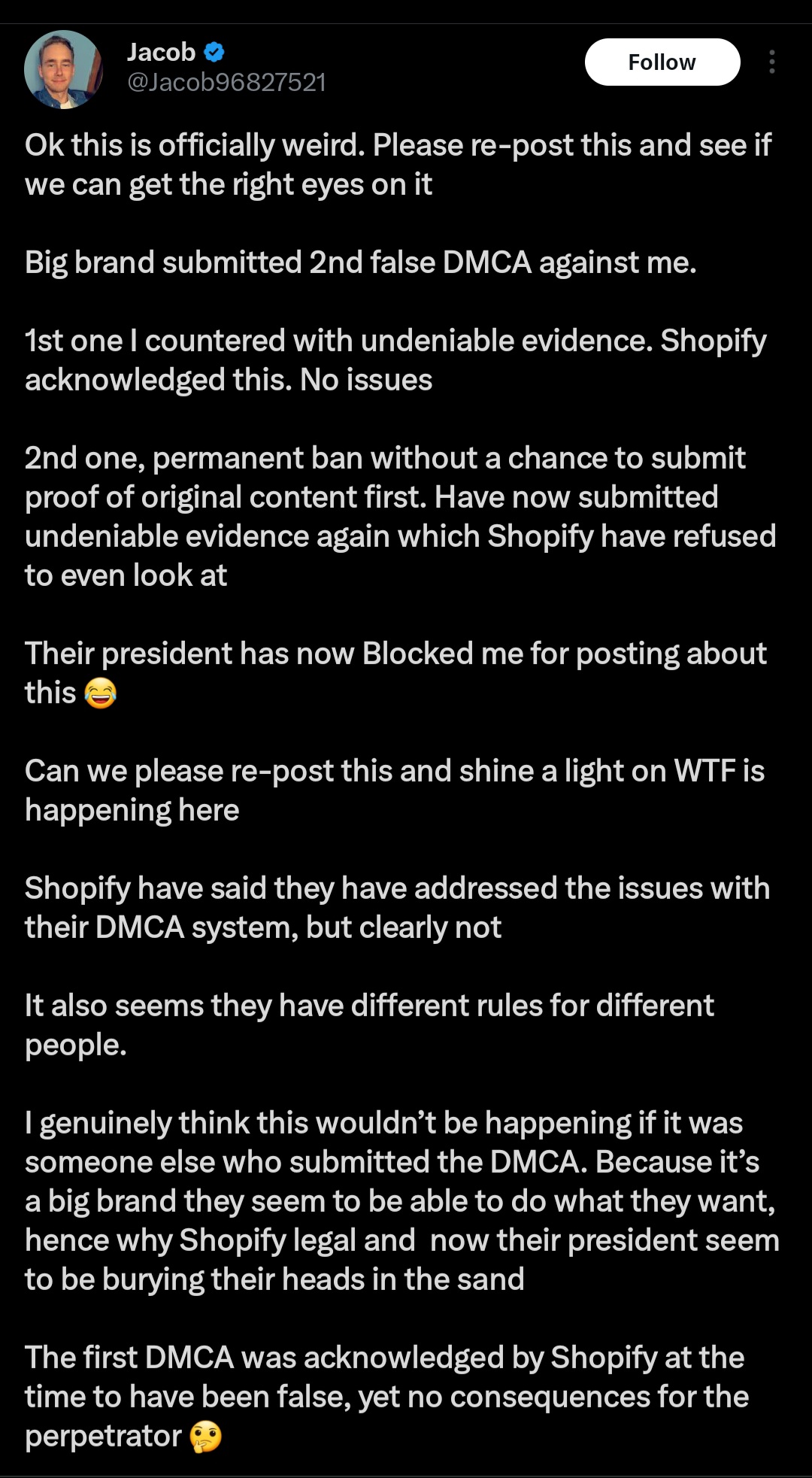Follow Jacob's account
This screenshot has height=1478, width=812.
pos(662,62)
